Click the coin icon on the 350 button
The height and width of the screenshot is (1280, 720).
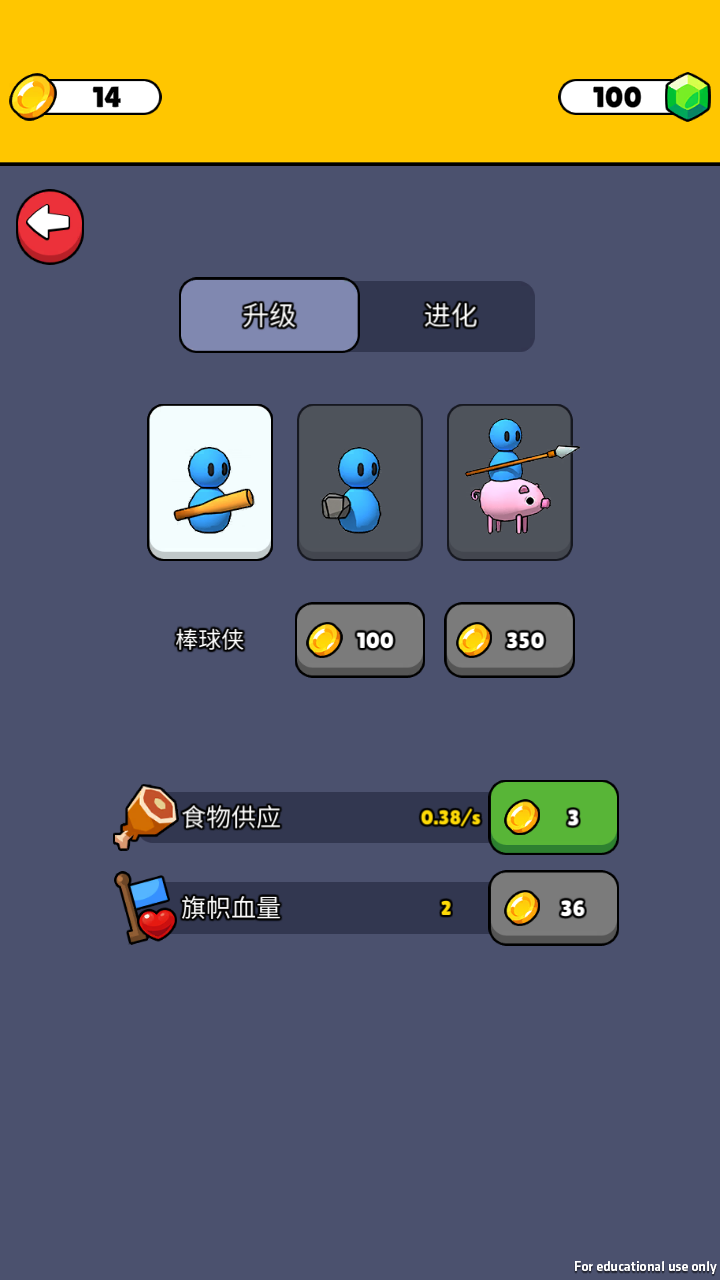coord(474,640)
